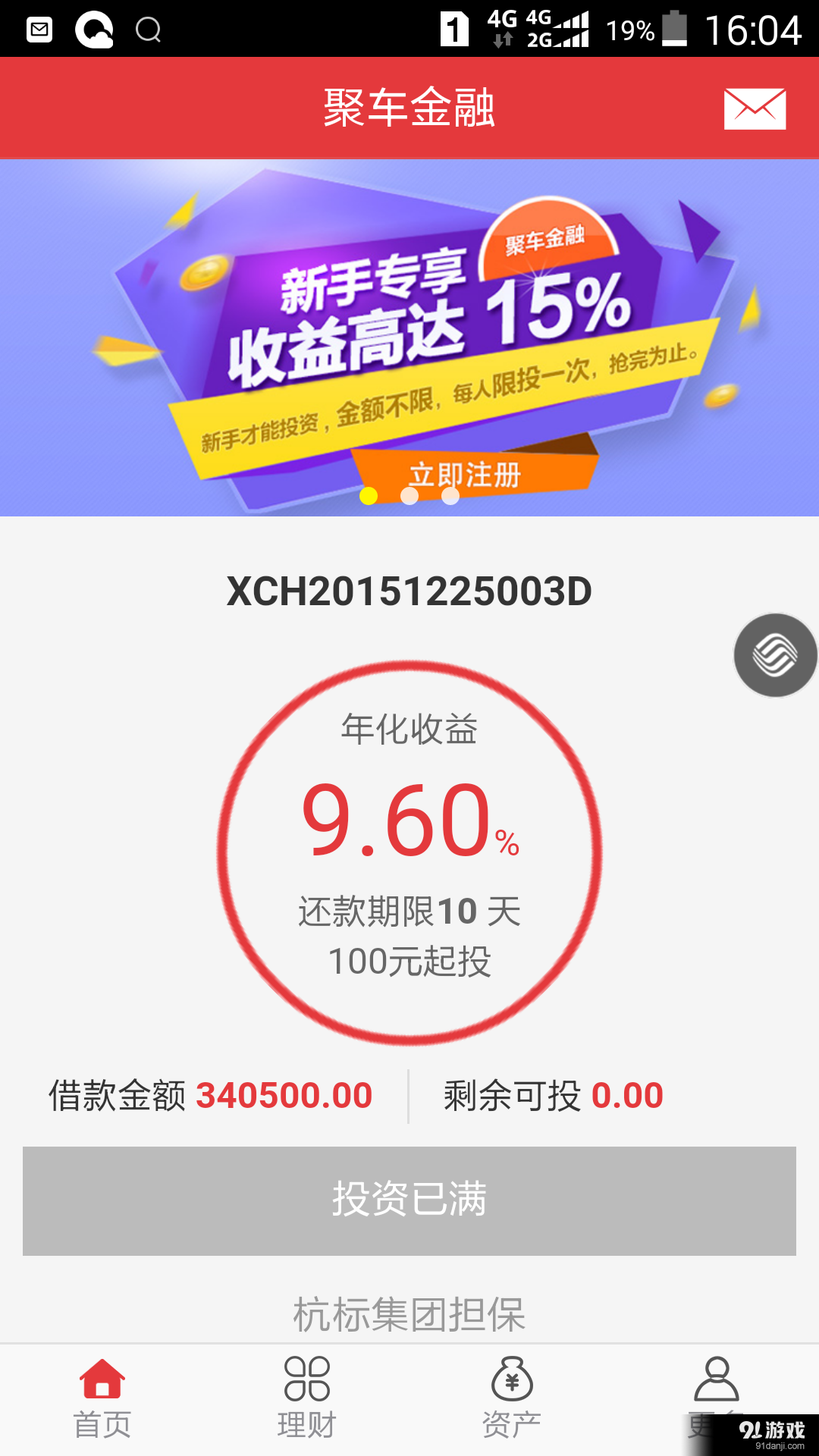Tap the search icon in status bar
The height and width of the screenshot is (1456, 819).
click(x=149, y=29)
